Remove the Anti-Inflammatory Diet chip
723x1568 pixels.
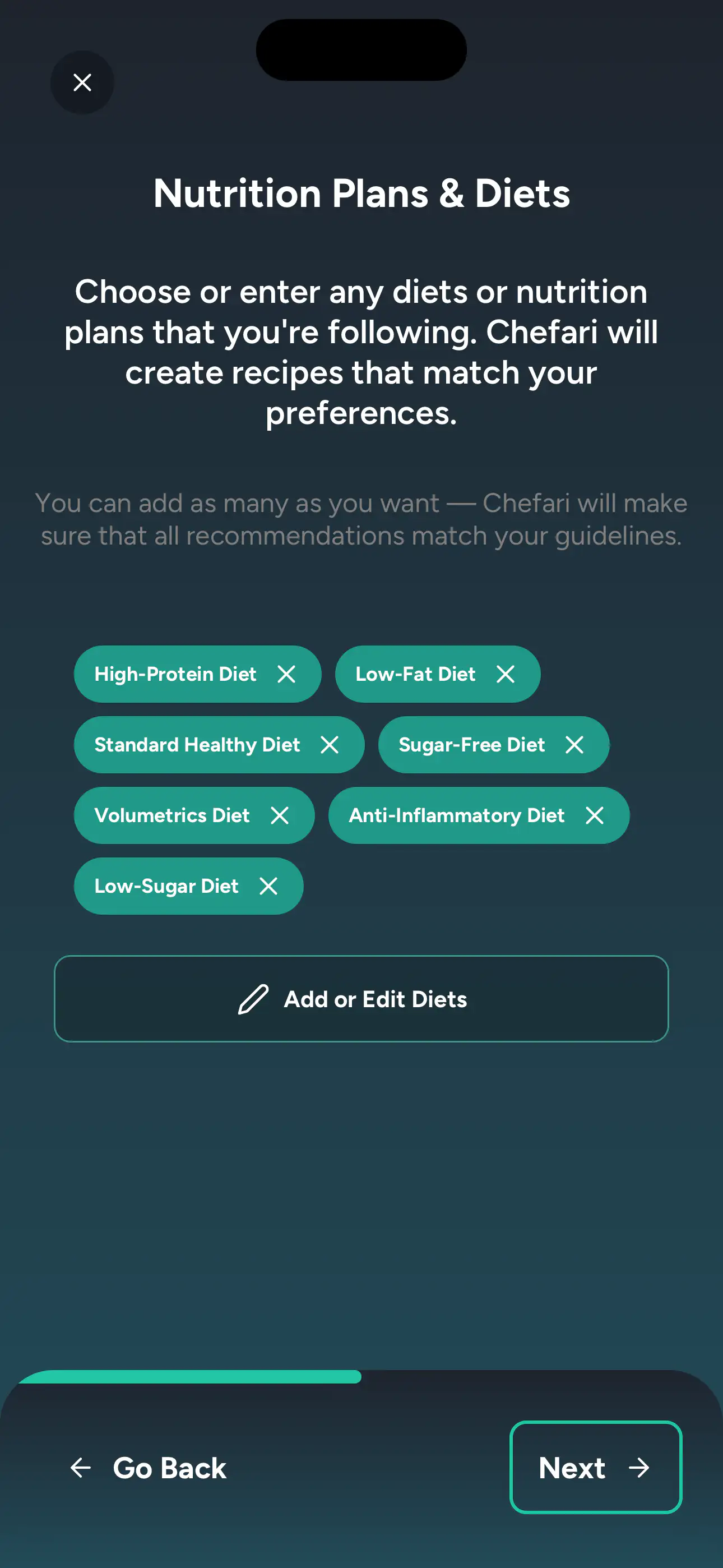point(594,815)
